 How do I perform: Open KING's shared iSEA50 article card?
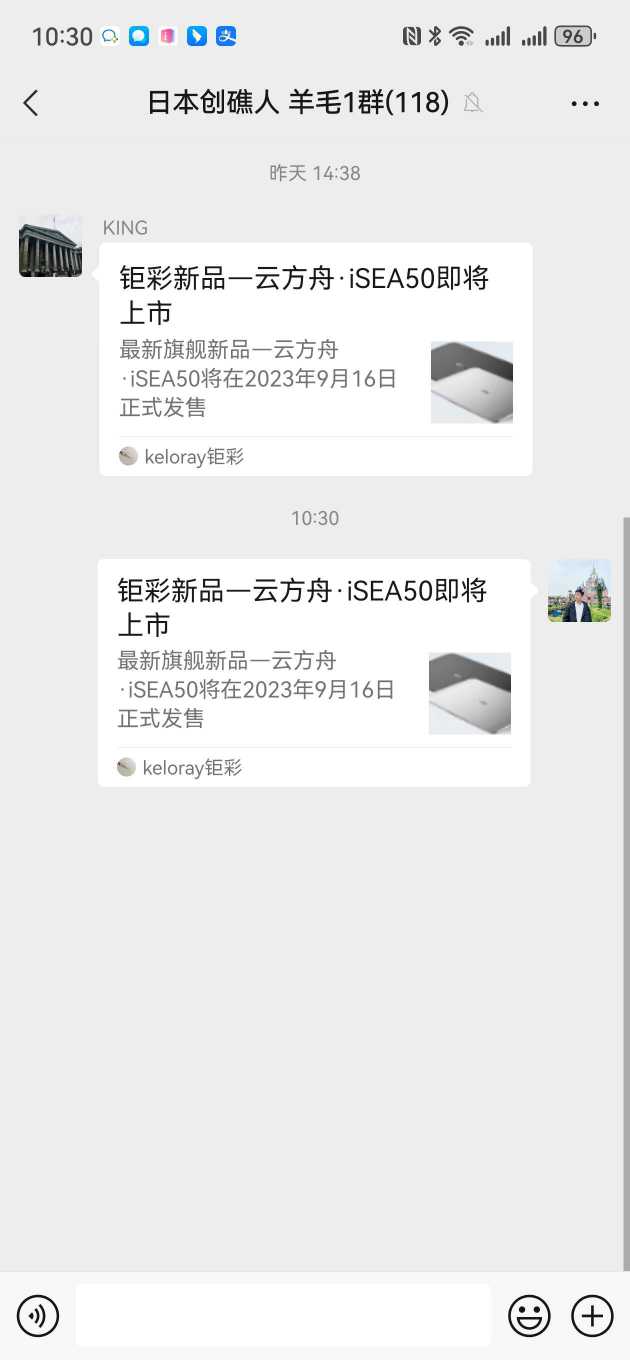click(x=315, y=359)
